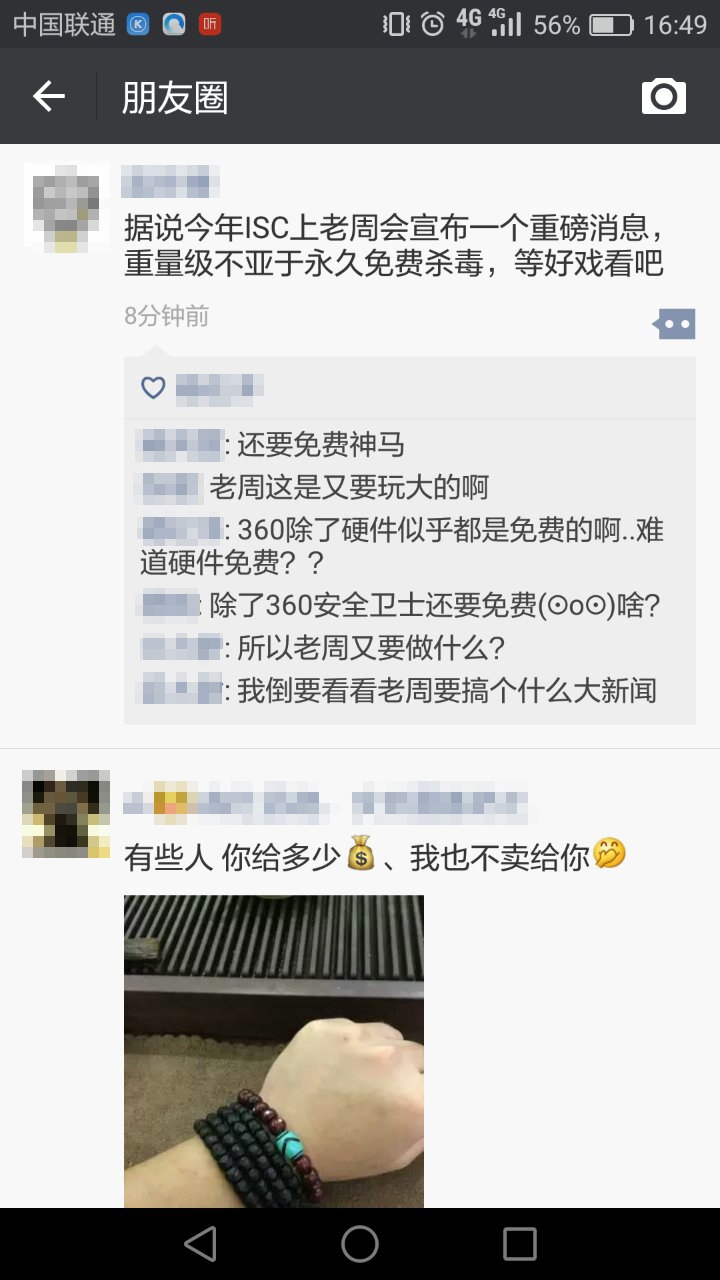Open the avatar of the bracelet post author
Screen dimensions: 720x1280
(x=66, y=813)
